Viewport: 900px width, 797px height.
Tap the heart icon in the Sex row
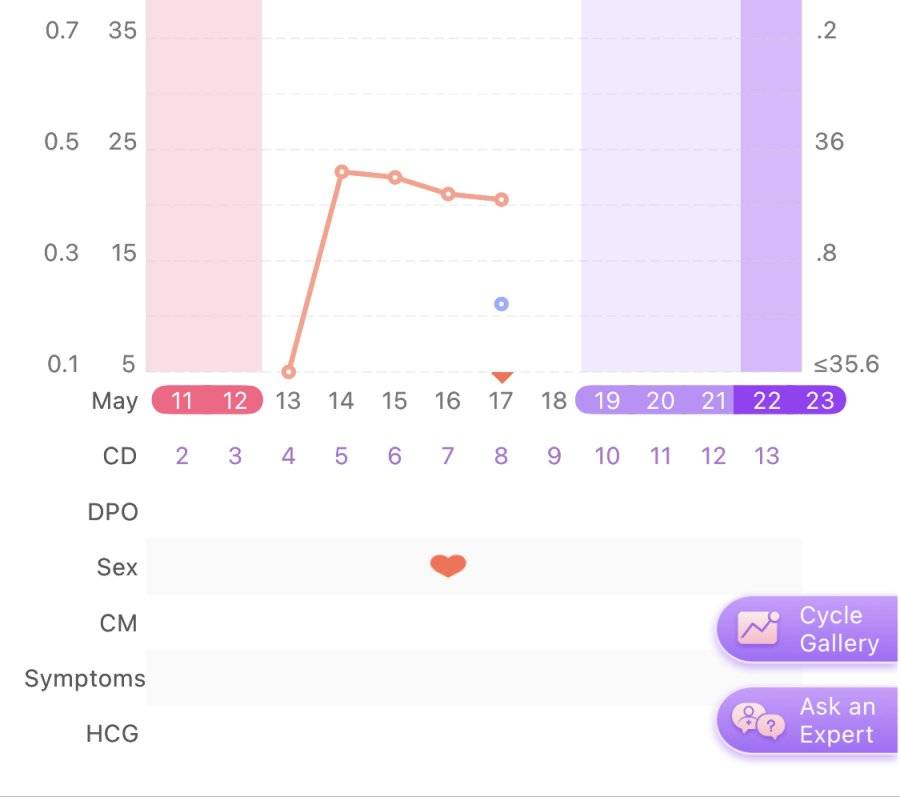tap(448, 566)
